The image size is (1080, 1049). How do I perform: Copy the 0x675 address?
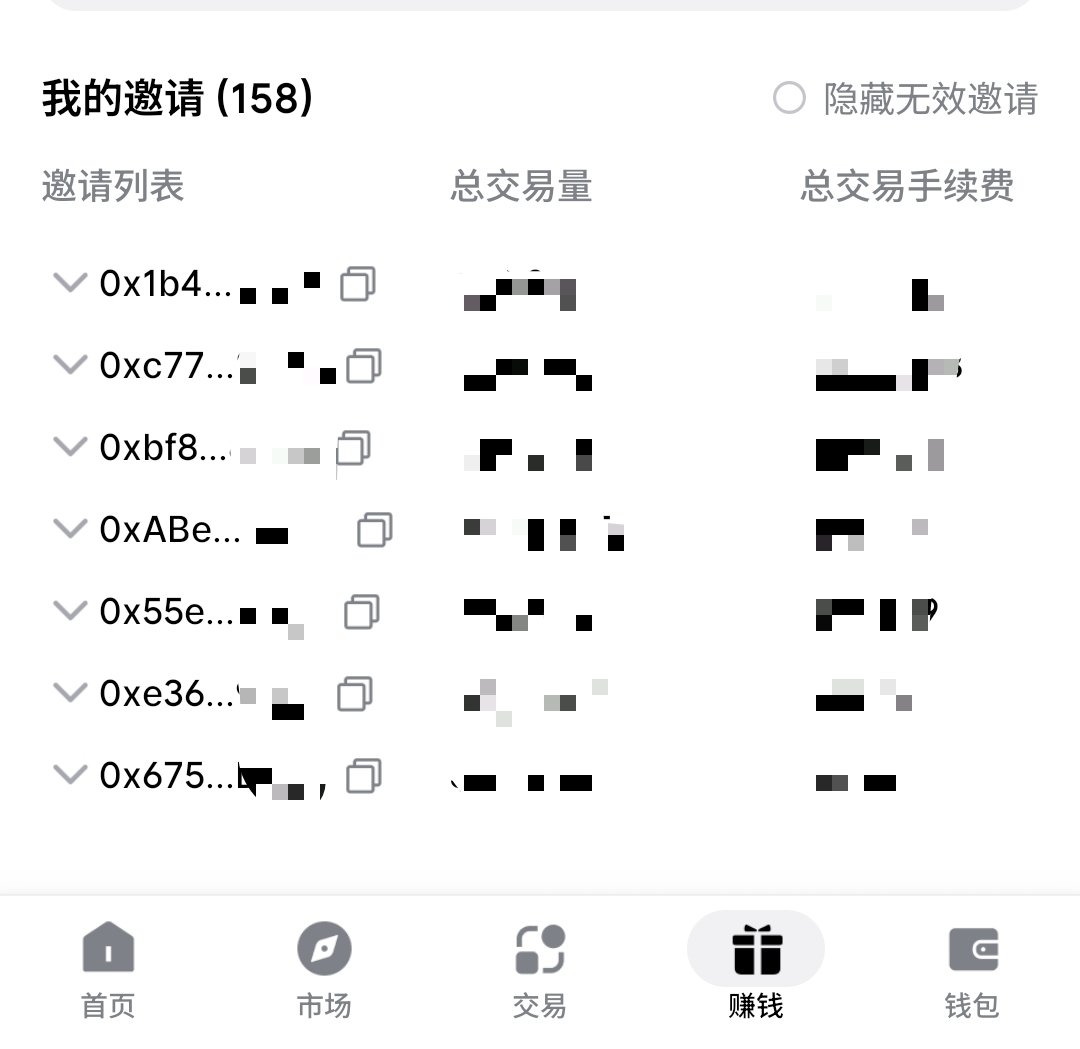tap(363, 775)
